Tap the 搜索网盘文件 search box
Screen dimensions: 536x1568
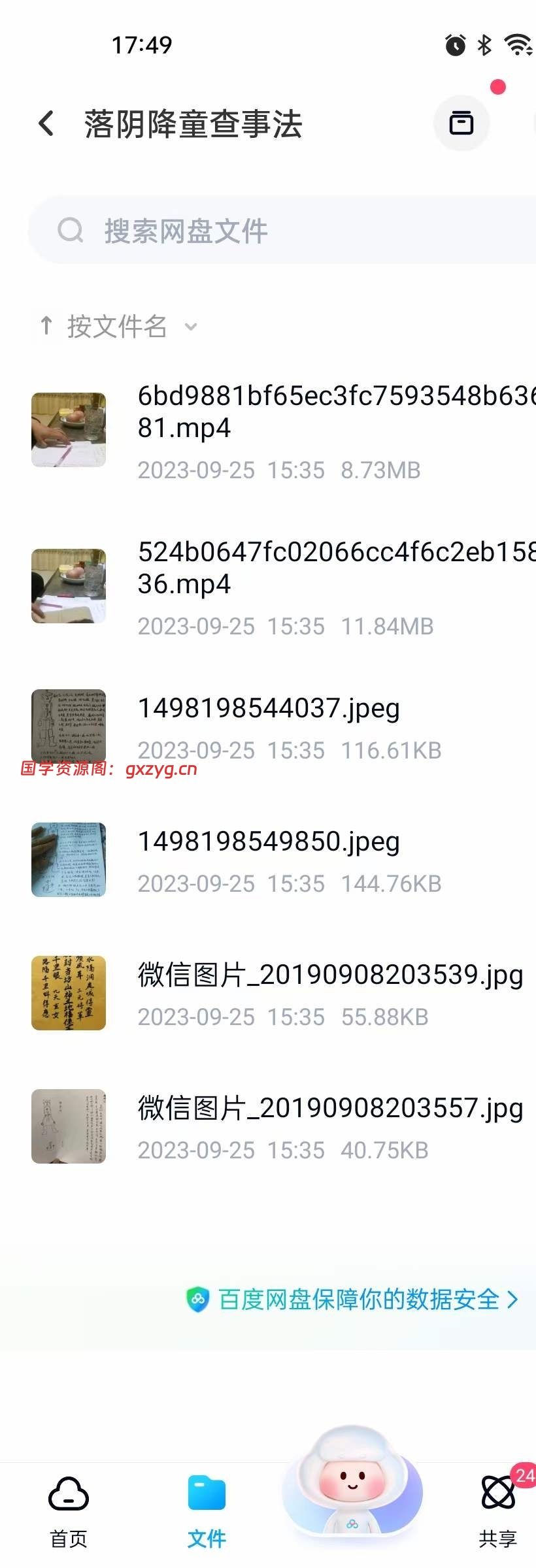[x=281, y=231]
